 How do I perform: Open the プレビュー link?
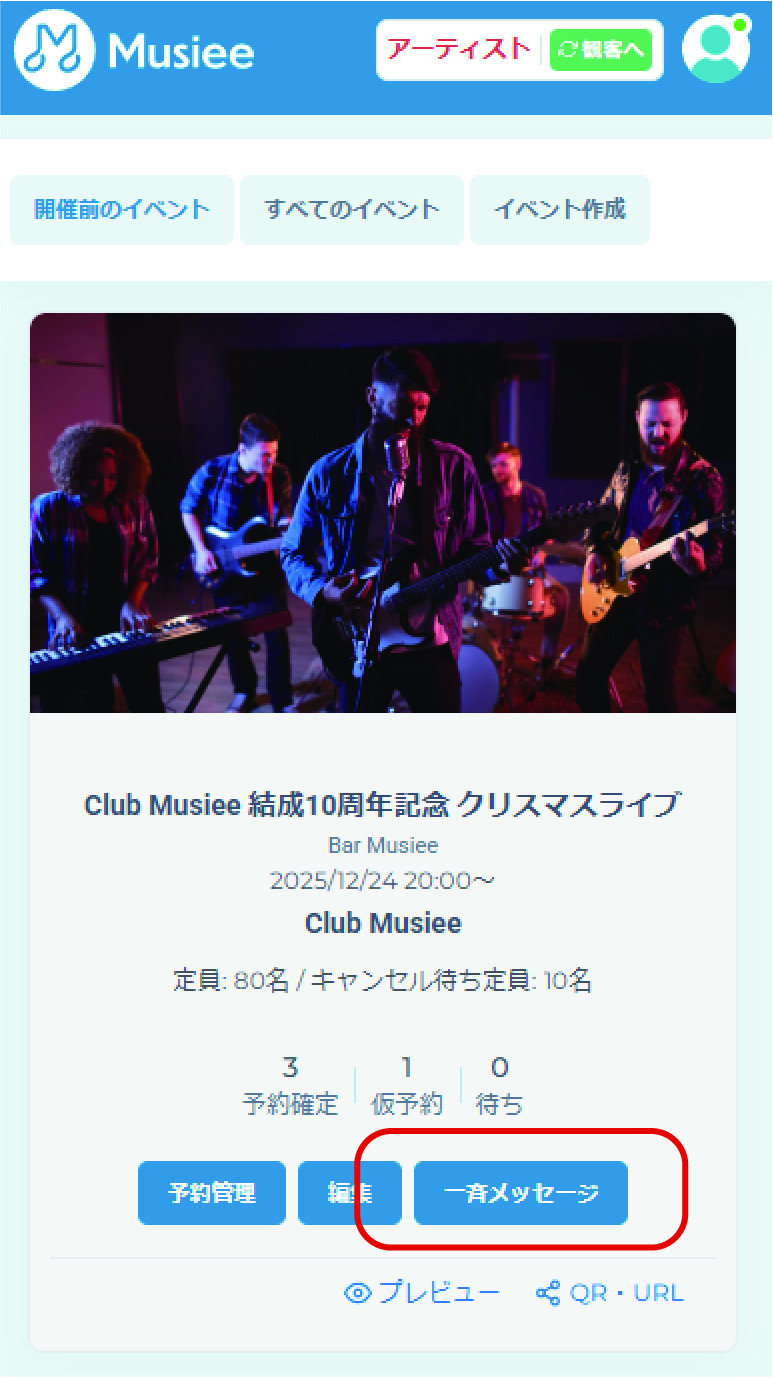[x=422, y=1293]
